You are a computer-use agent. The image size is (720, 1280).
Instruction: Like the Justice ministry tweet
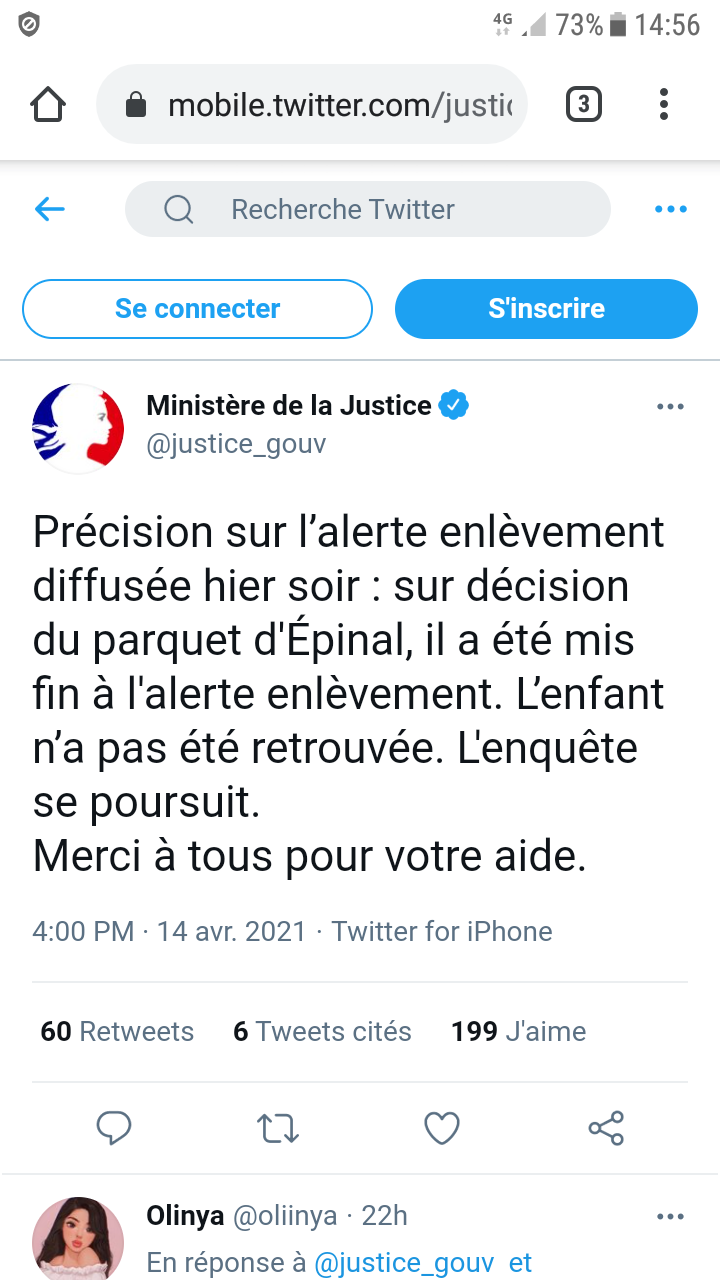tap(442, 1128)
